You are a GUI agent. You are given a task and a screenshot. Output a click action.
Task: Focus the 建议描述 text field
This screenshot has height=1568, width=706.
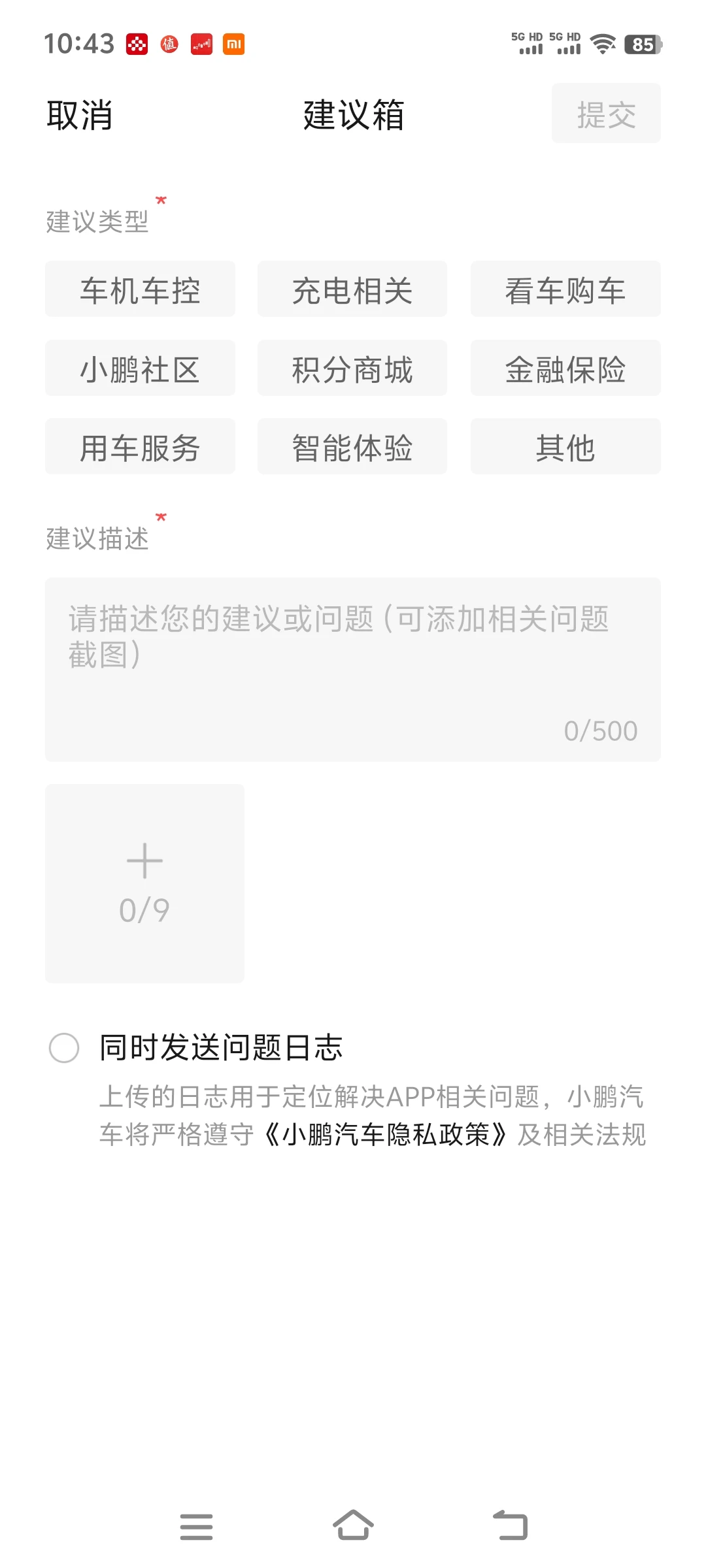(353, 670)
